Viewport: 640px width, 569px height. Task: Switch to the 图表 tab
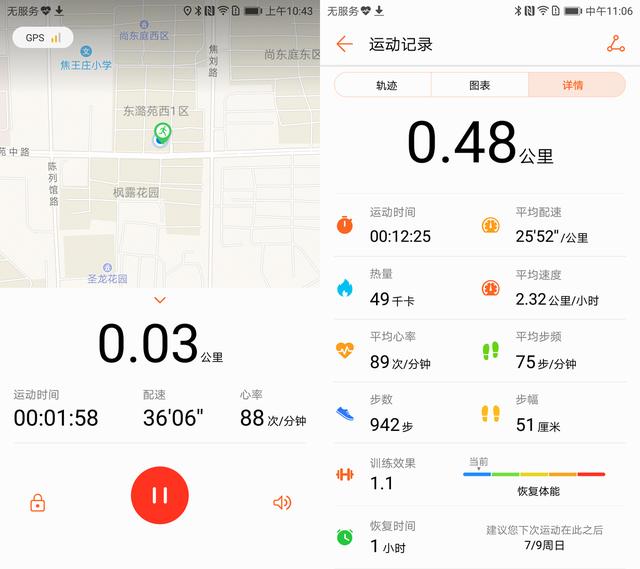[x=480, y=85]
